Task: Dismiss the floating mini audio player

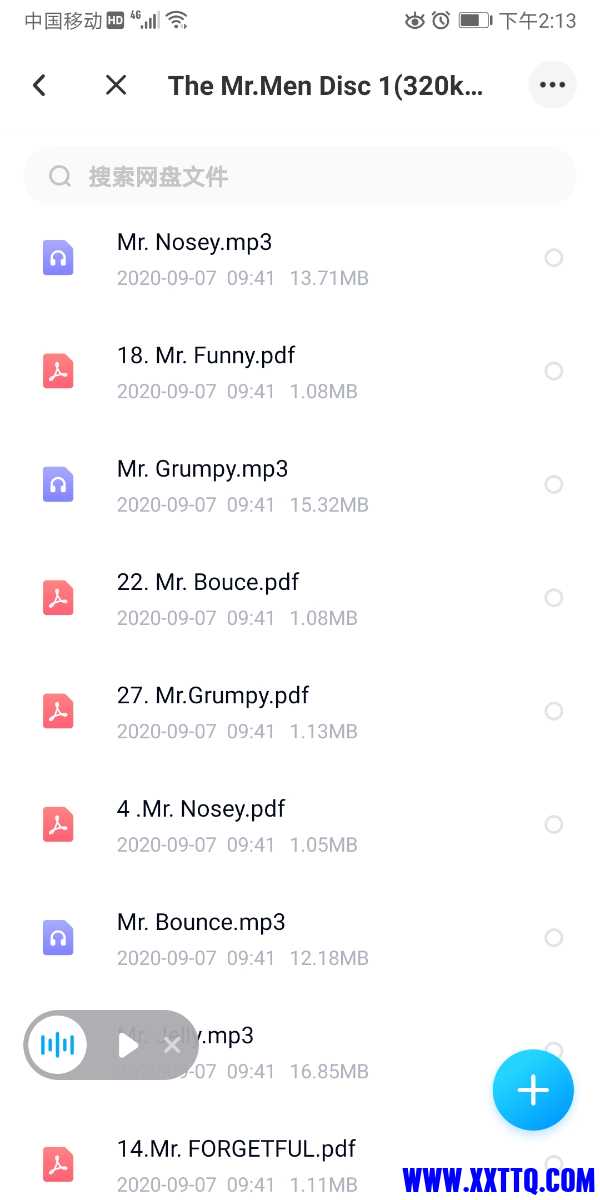Action: coord(172,1045)
